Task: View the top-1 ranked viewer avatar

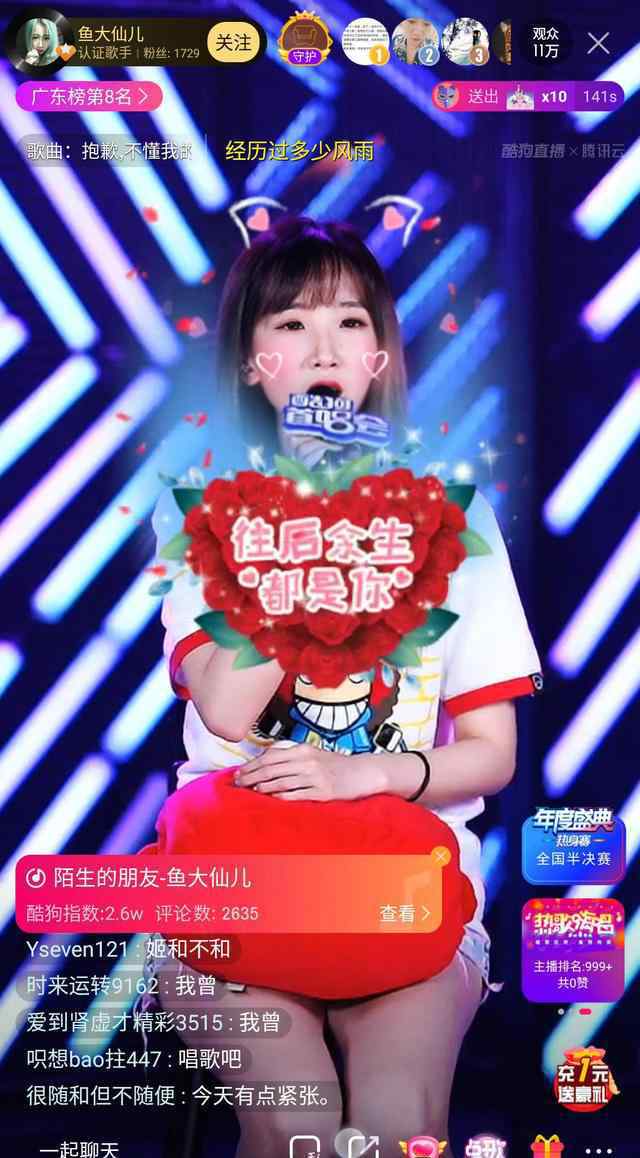Action: point(365,41)
